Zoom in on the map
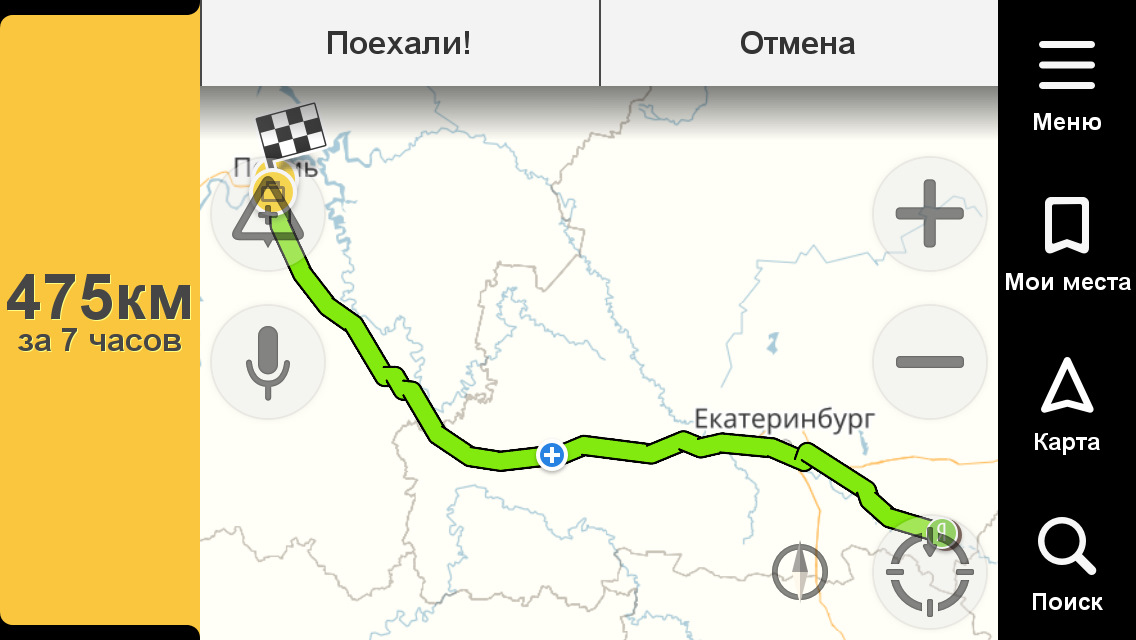This screenshot has width=1136, height=640. 929,214
